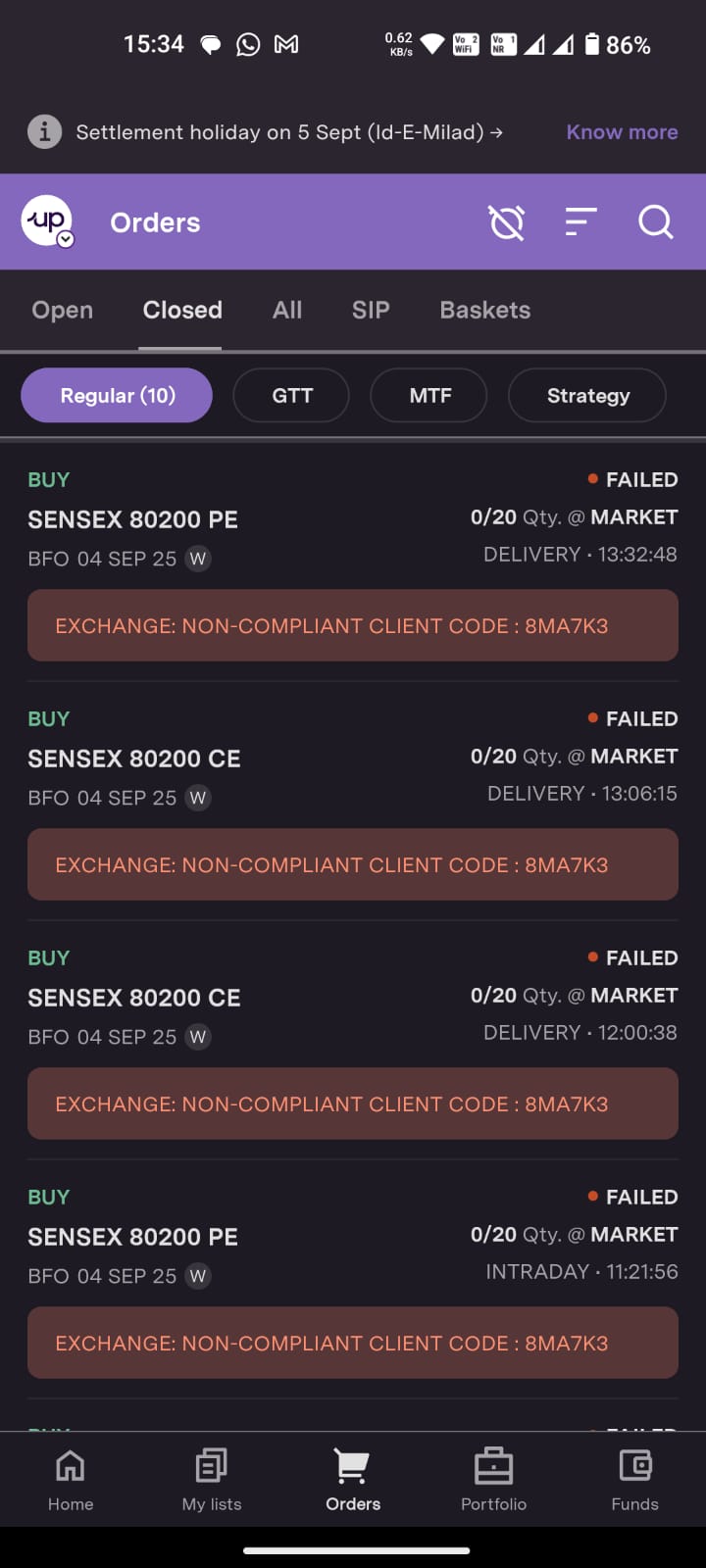Search orders with the magnifier icon
Image resolution: width=706 pixels, height=1568 pixels.
(655, 222)
